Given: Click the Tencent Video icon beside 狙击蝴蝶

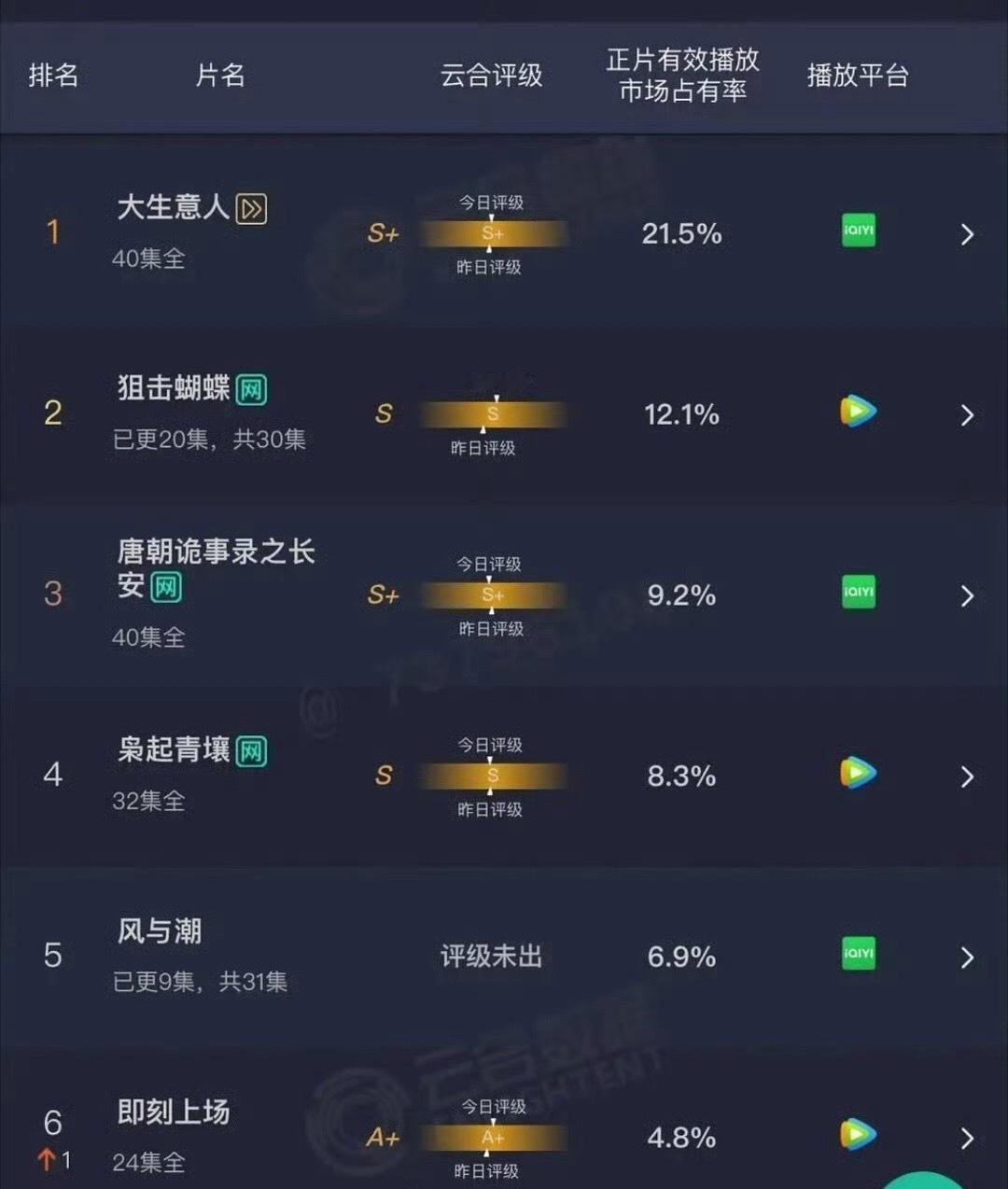Looking at the screenshot, I should (857, 413).
